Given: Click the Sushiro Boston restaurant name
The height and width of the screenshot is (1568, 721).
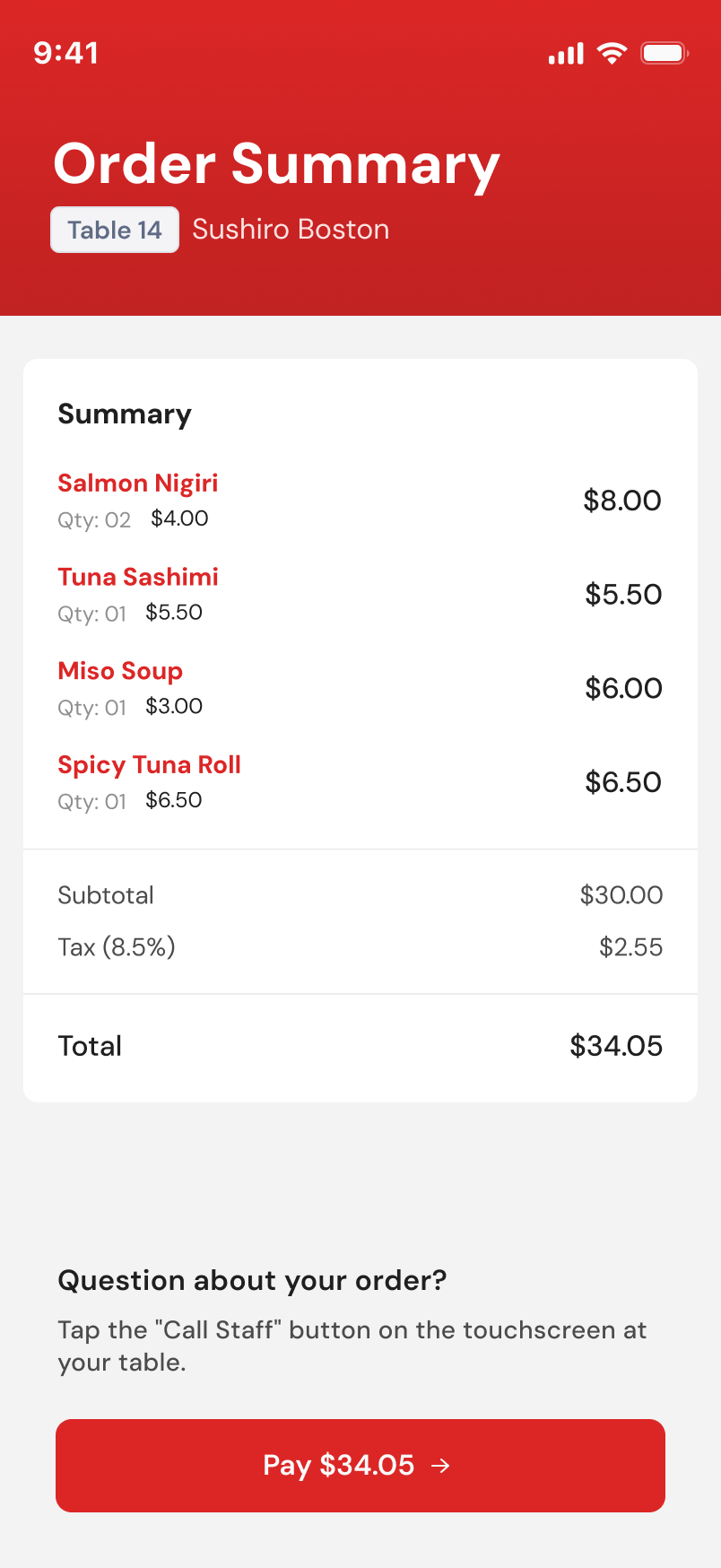Looking at the screenshot, I should pos(291,230).
